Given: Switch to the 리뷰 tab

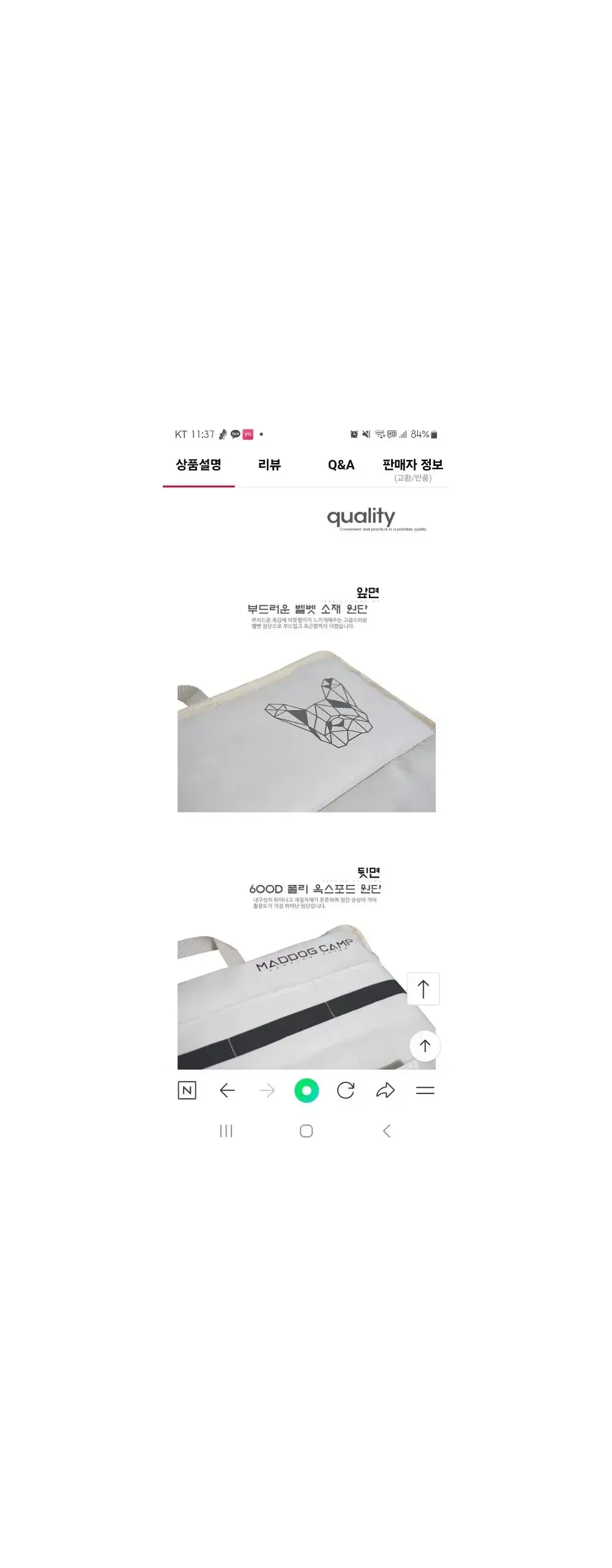Looking at the screenshot, I should point(269,465).
